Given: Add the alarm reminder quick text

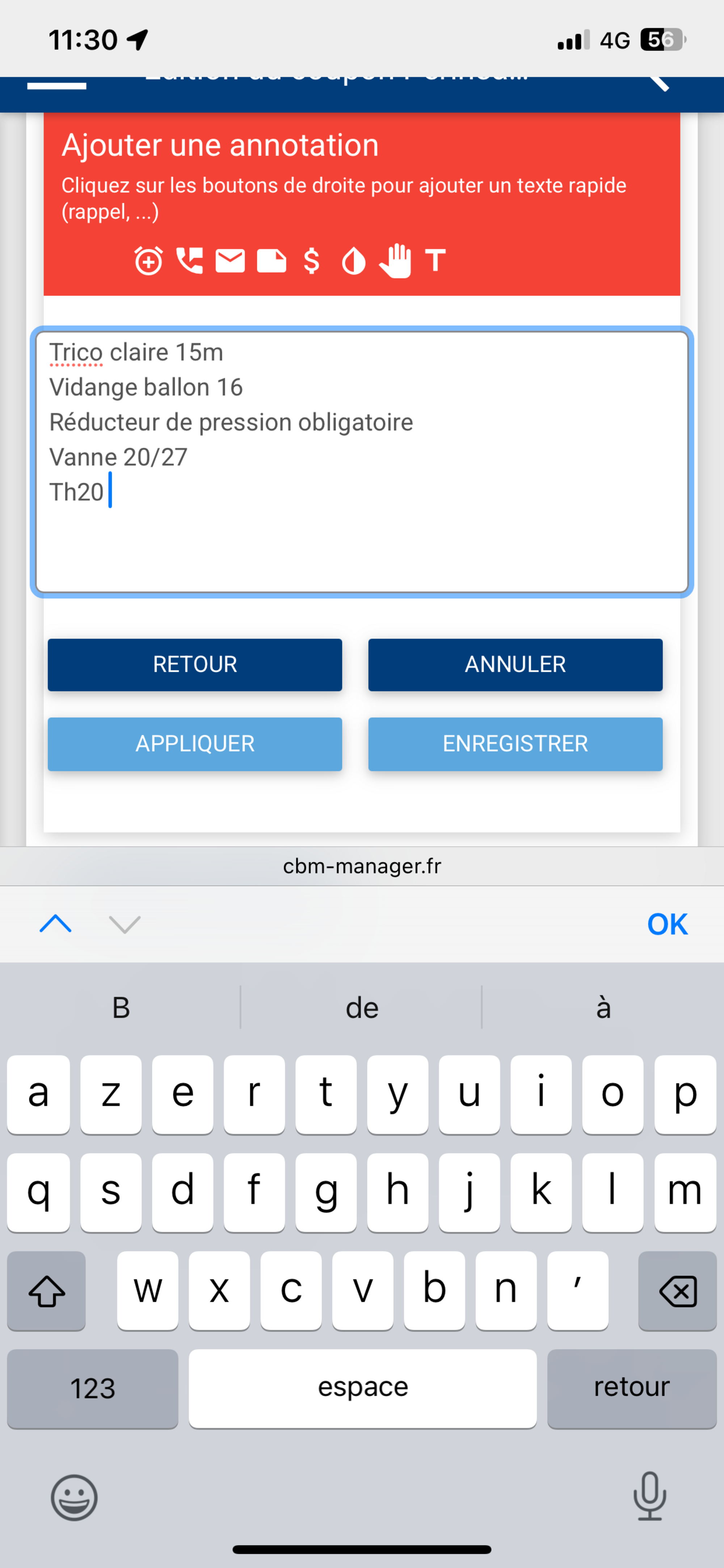Looking at the screenshot, I should tap(148, 261).
